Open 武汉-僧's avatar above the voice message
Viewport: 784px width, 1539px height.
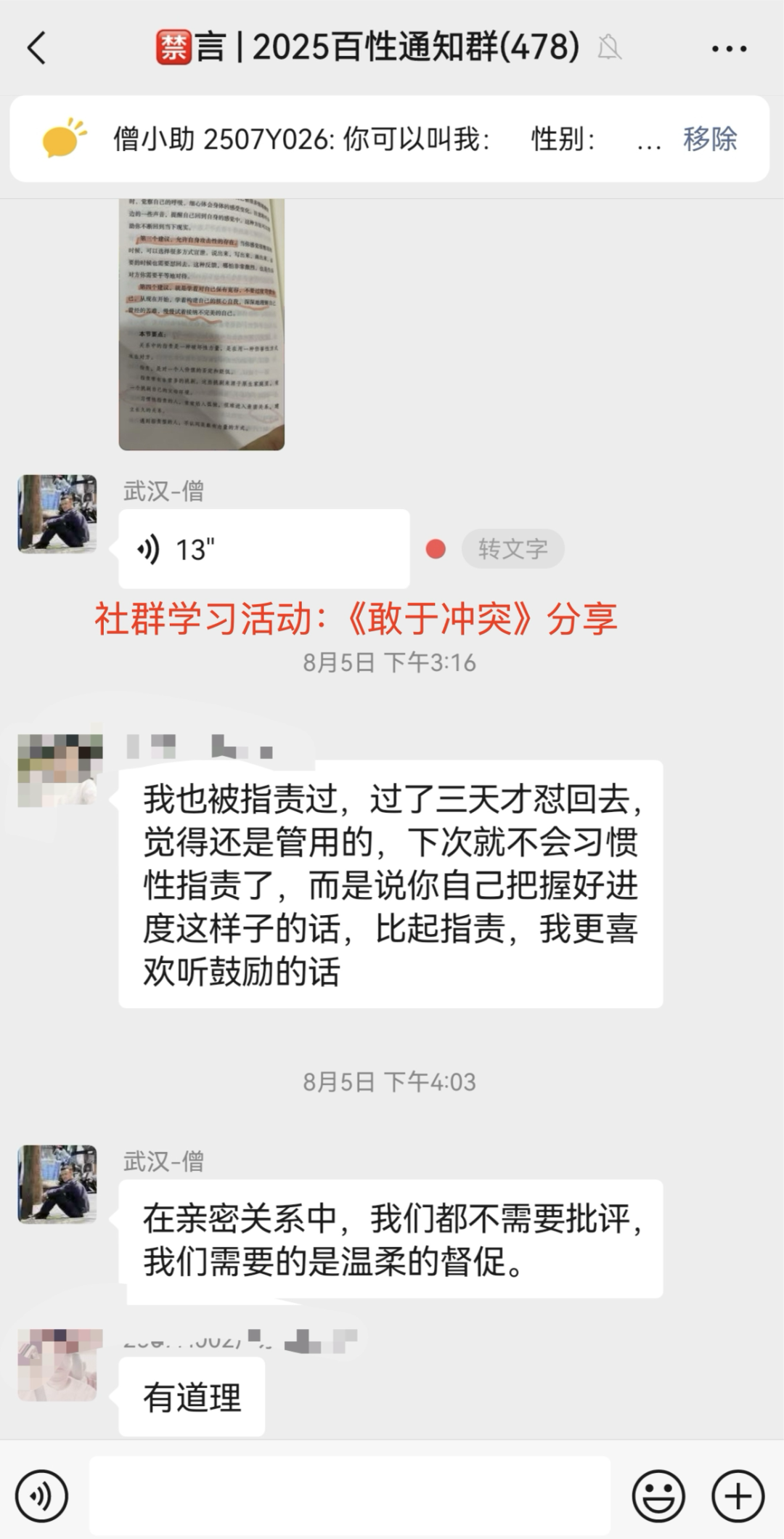point(57,514)
